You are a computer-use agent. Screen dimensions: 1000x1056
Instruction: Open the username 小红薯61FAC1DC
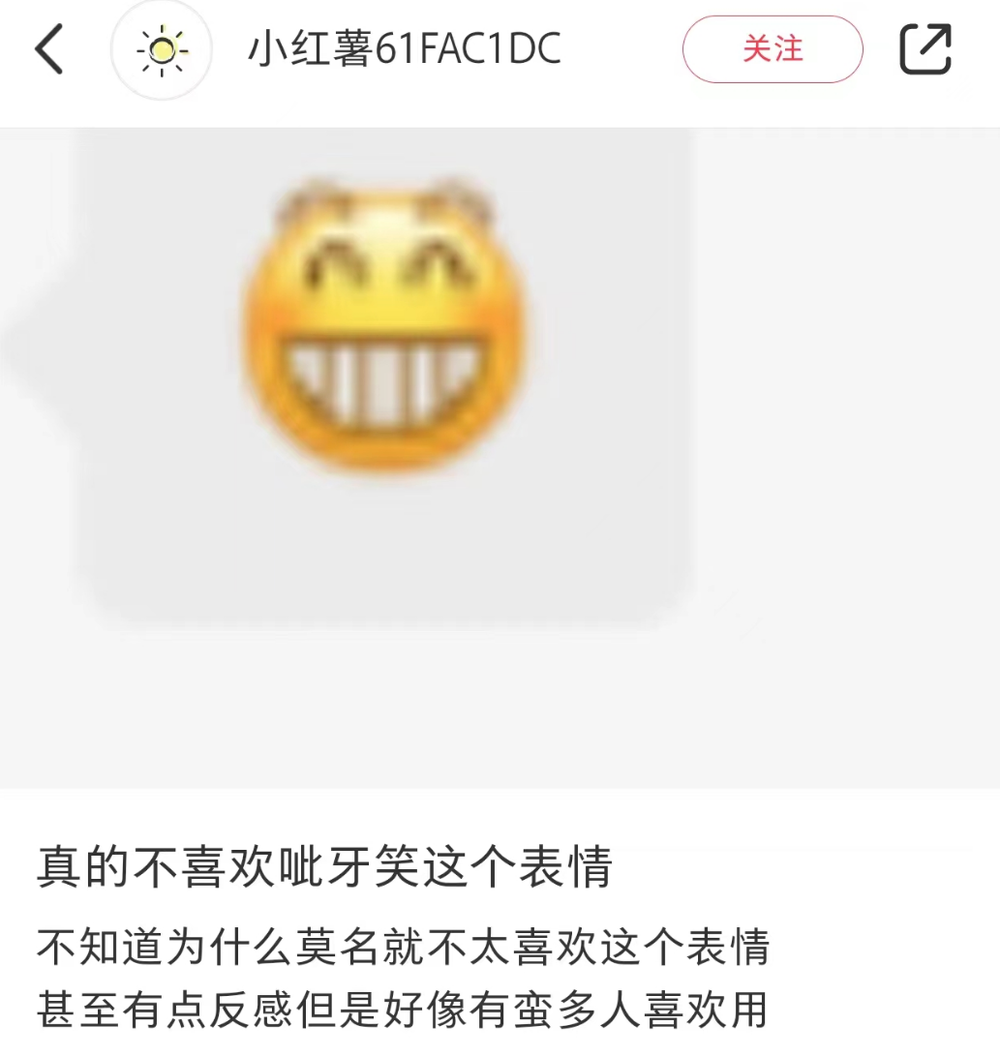(x=404, y=49)
